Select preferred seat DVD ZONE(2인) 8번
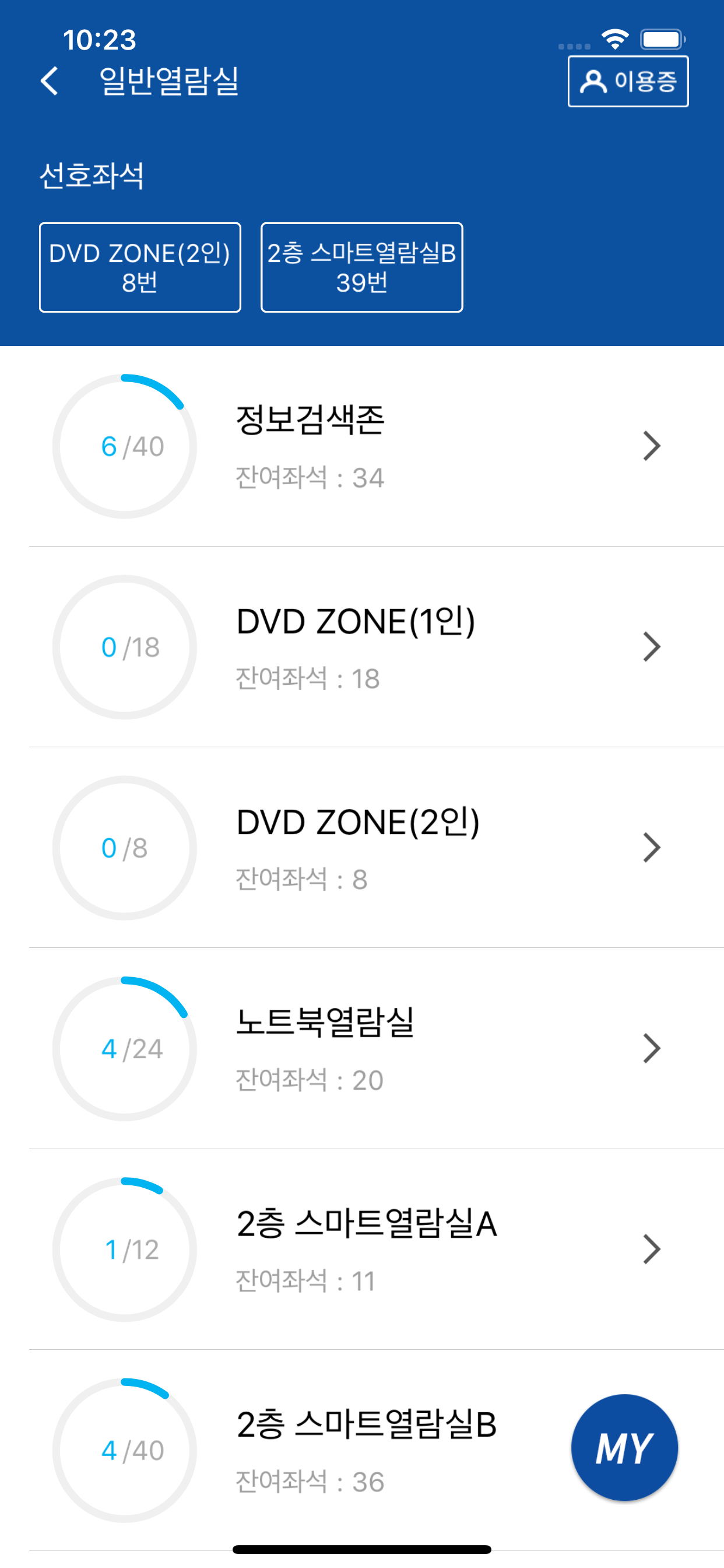This screenshot has height=1568, width=724. pyautogui.click(x=140, y=268)
